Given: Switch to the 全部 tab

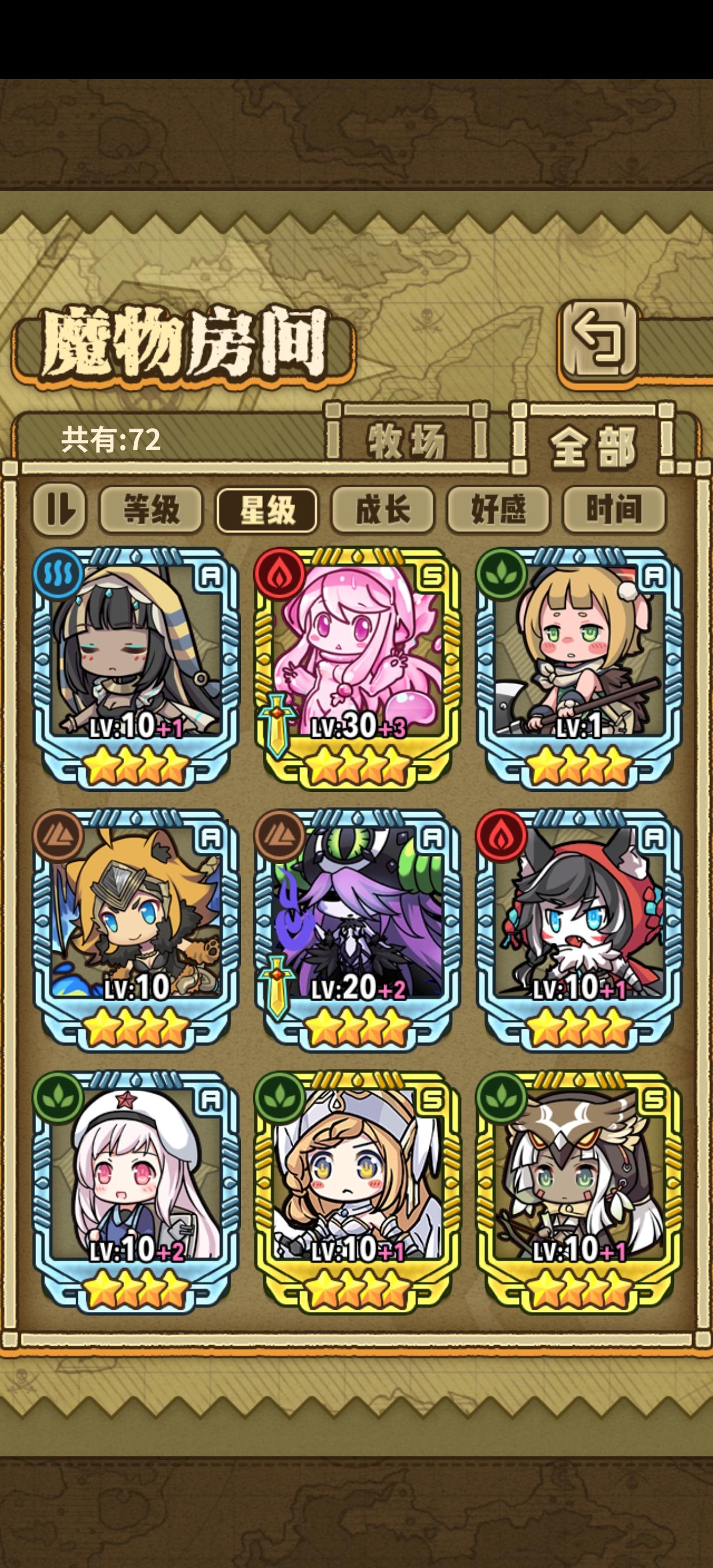Looking at the screenshot, I should [593, 446].
